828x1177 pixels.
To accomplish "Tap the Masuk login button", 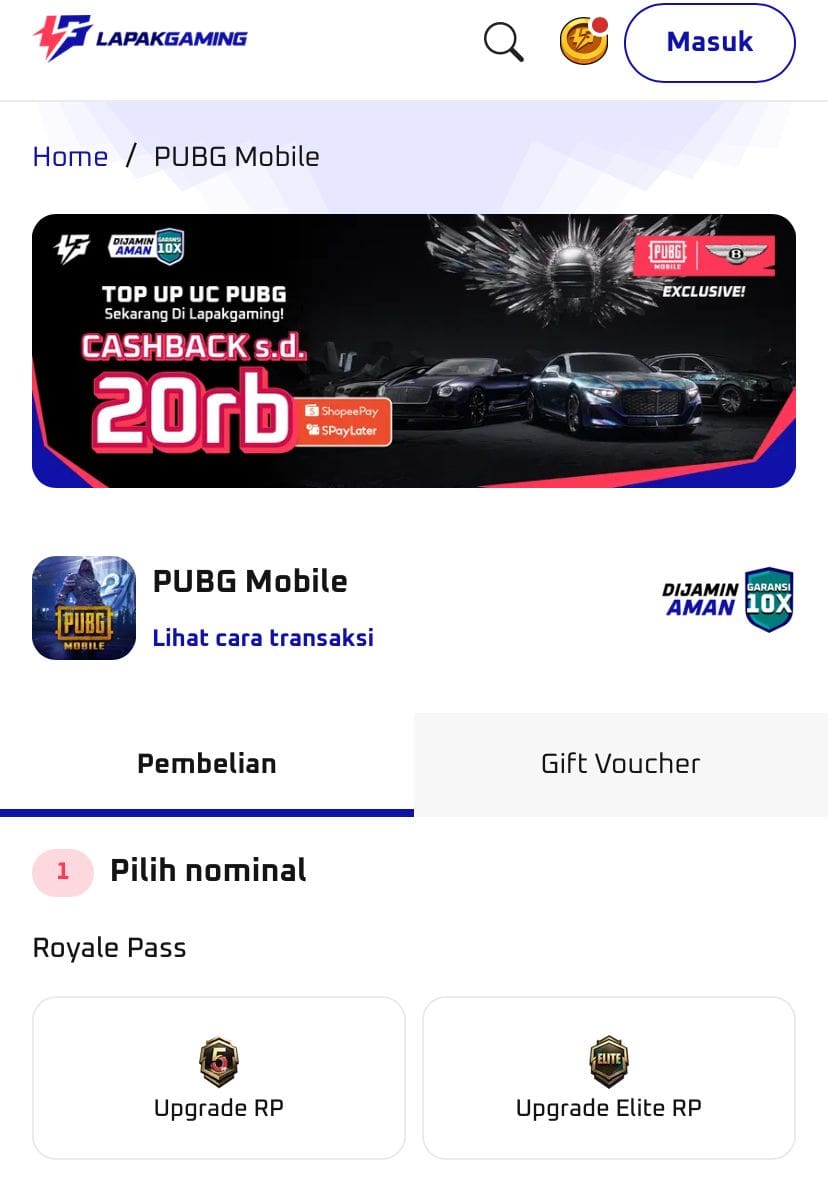I will 709,43.
